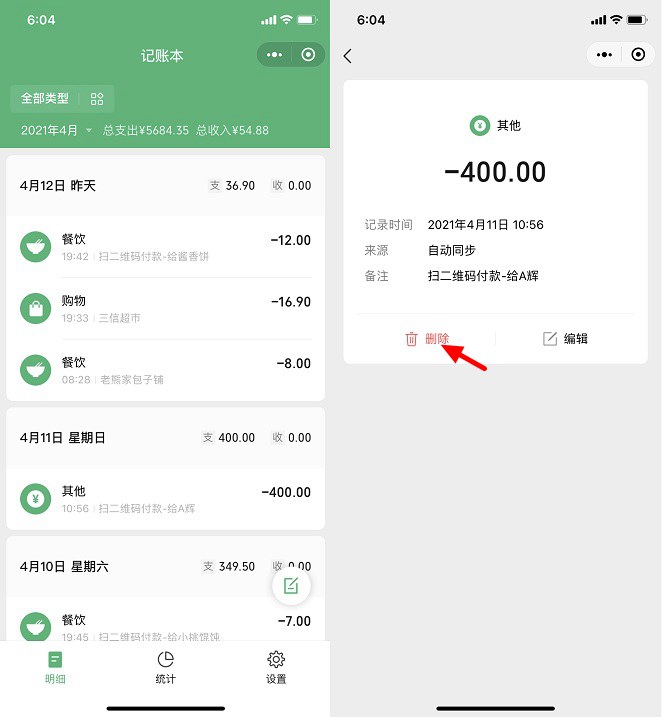Open the 餐饮 entry for 给酱香饼
This screenshot has height=717, width=662.
click(x=165, y=247)
